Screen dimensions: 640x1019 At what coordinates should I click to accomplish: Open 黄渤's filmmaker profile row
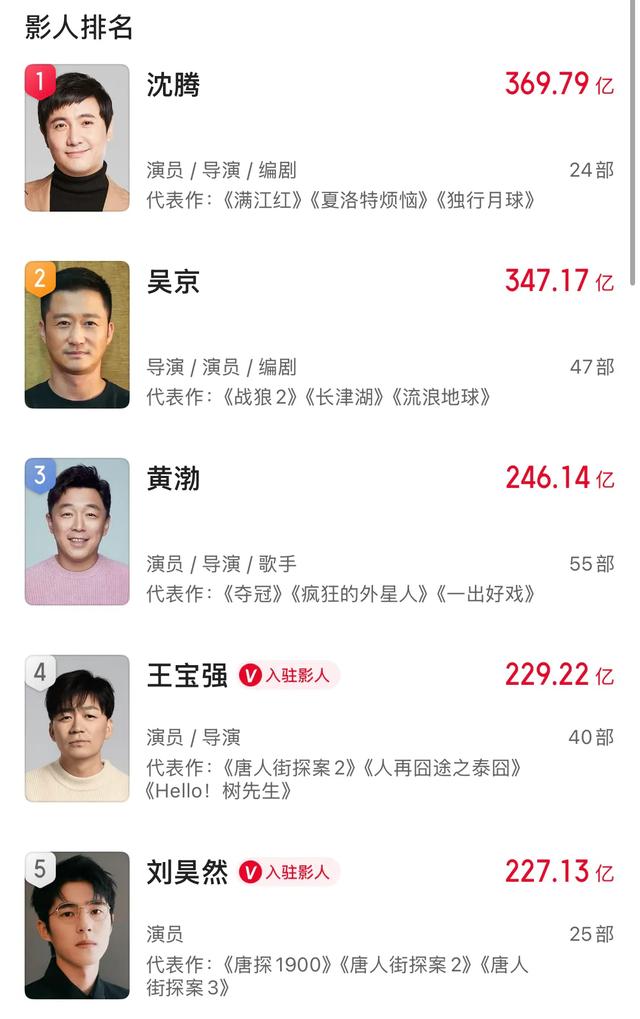point(320,532)
